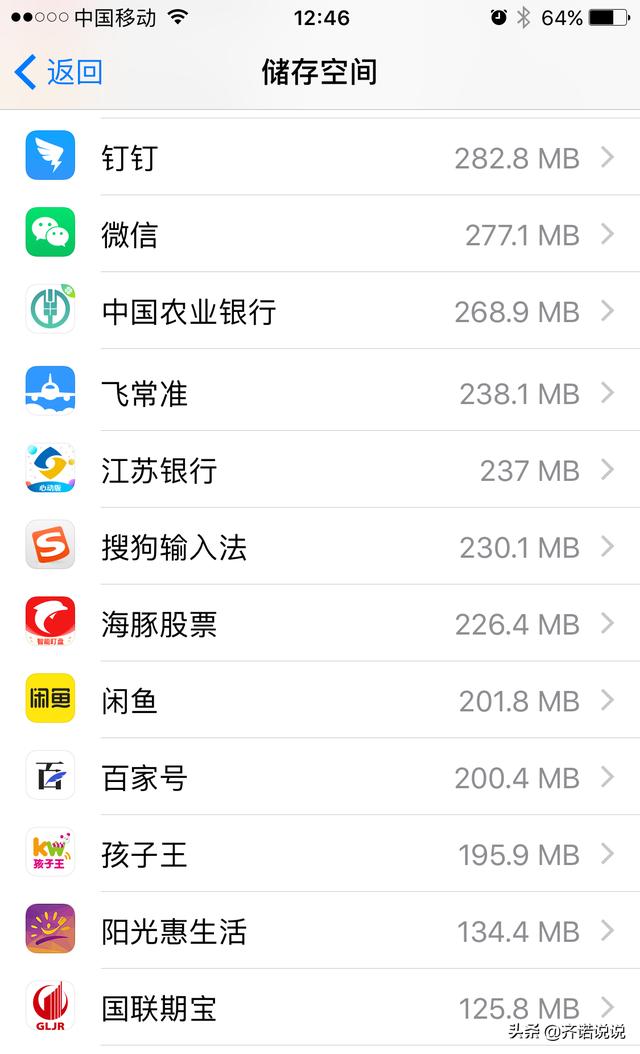Open the 闲鱼 storage entry
This screenshot has height=1054, width=640.
pos(320,701)
